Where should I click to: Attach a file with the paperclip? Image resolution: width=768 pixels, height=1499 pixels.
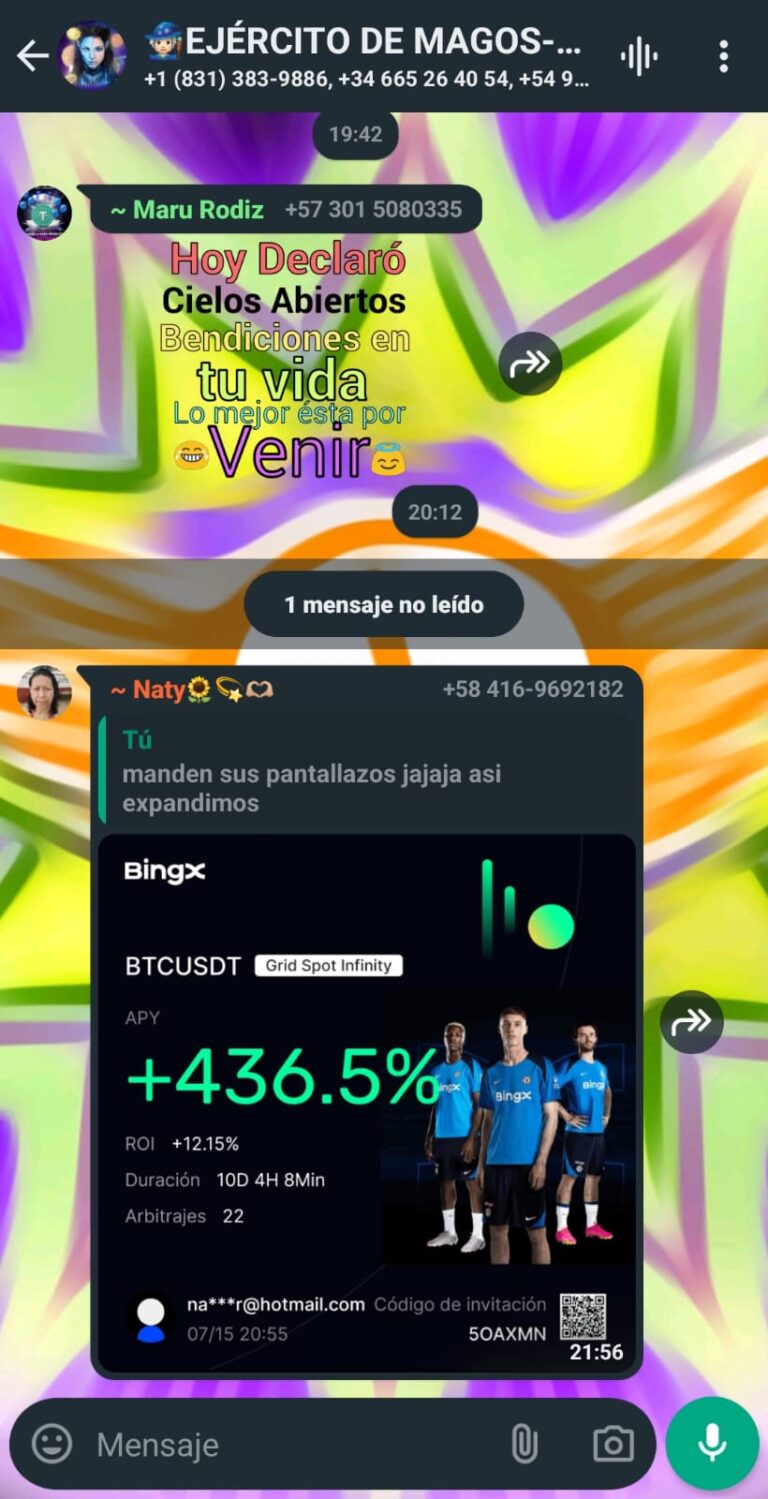(524, 1444)
